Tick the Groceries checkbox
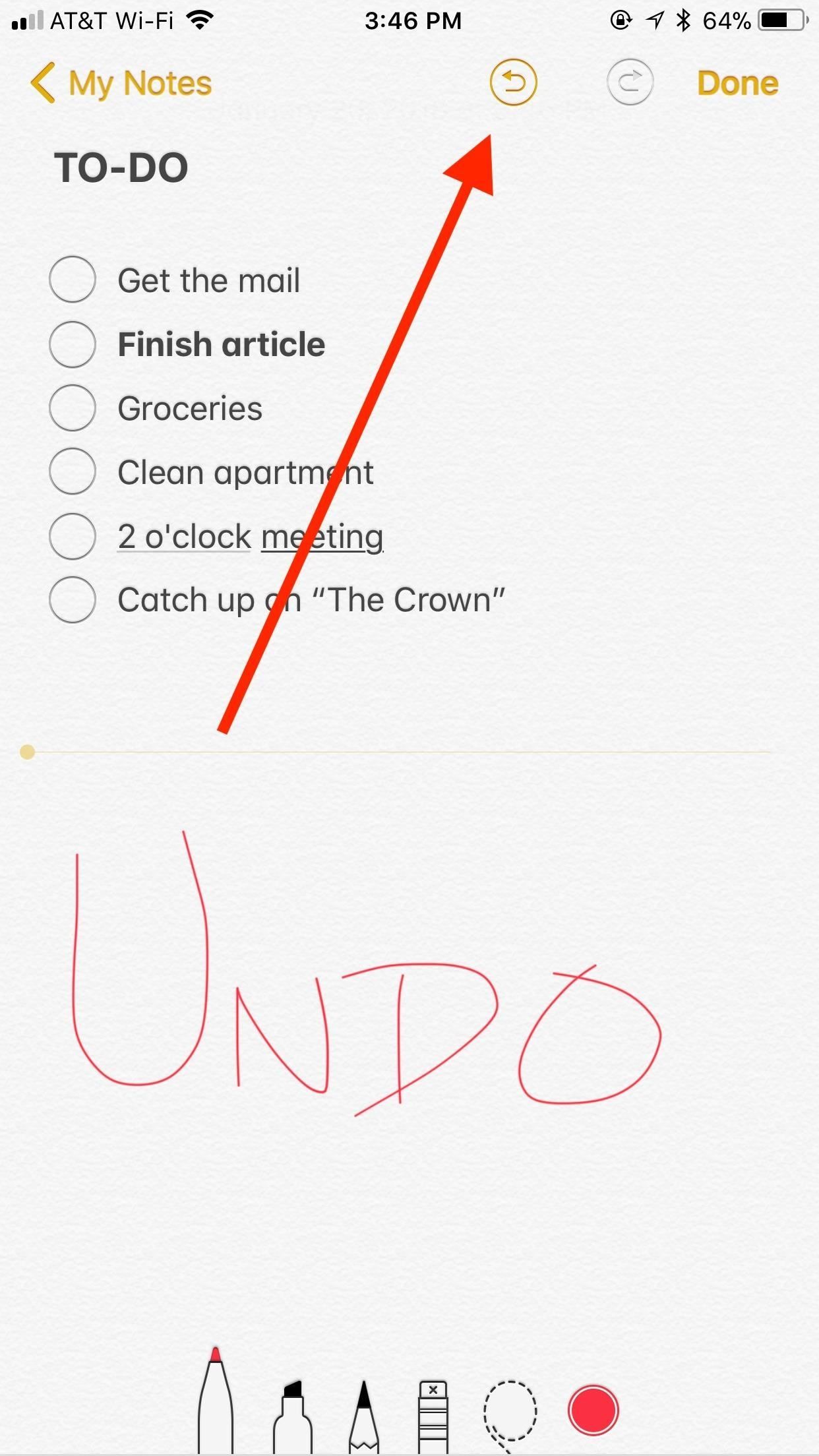 coord(73,408)
